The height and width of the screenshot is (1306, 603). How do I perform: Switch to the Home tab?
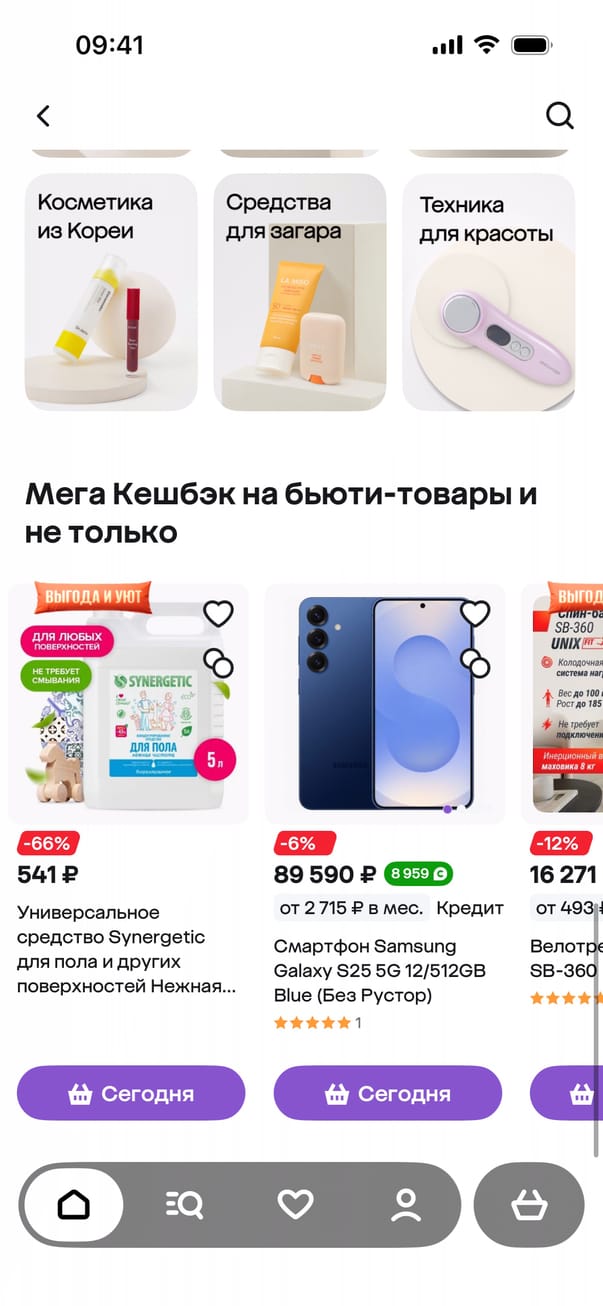[x=73, y=1206]
